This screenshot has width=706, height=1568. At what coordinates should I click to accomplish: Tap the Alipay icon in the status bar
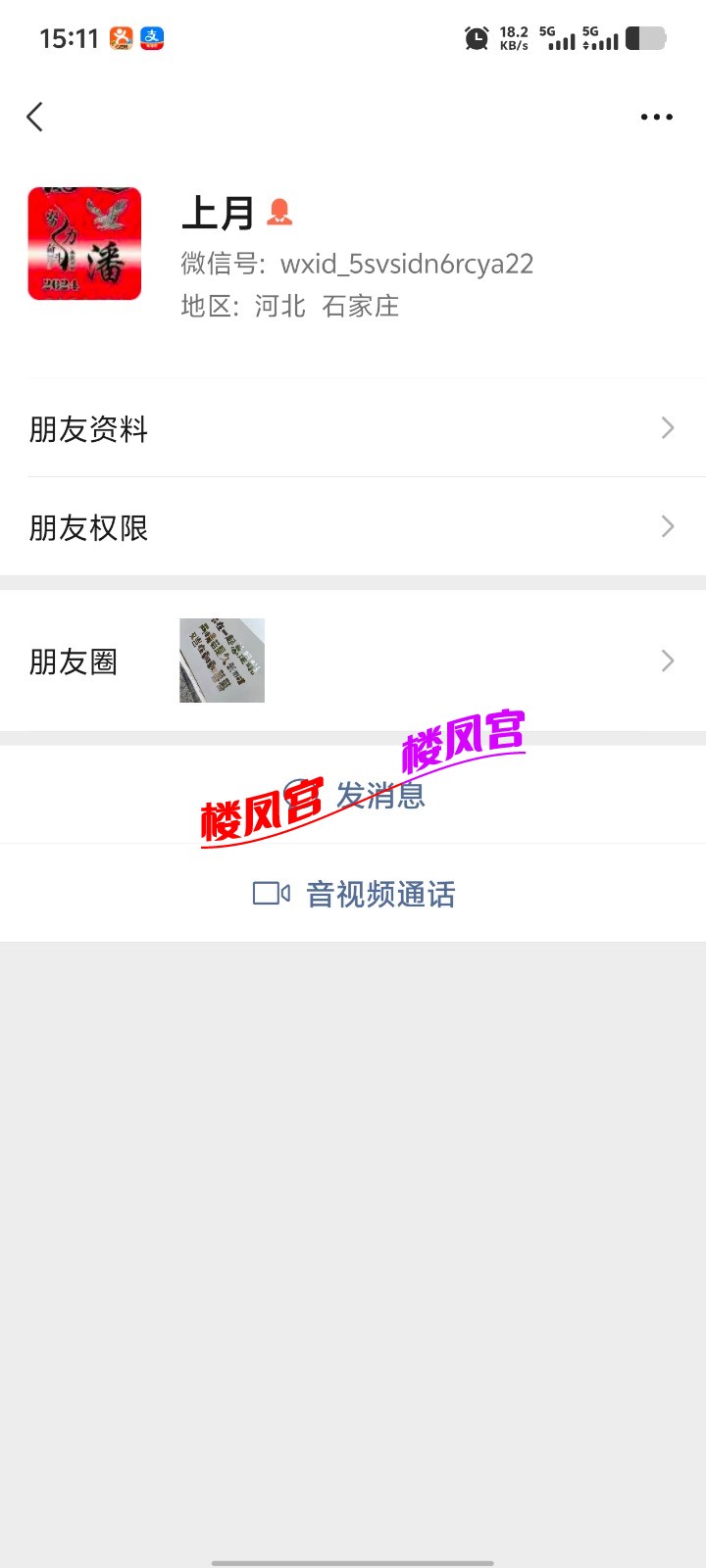pos(152,38)
